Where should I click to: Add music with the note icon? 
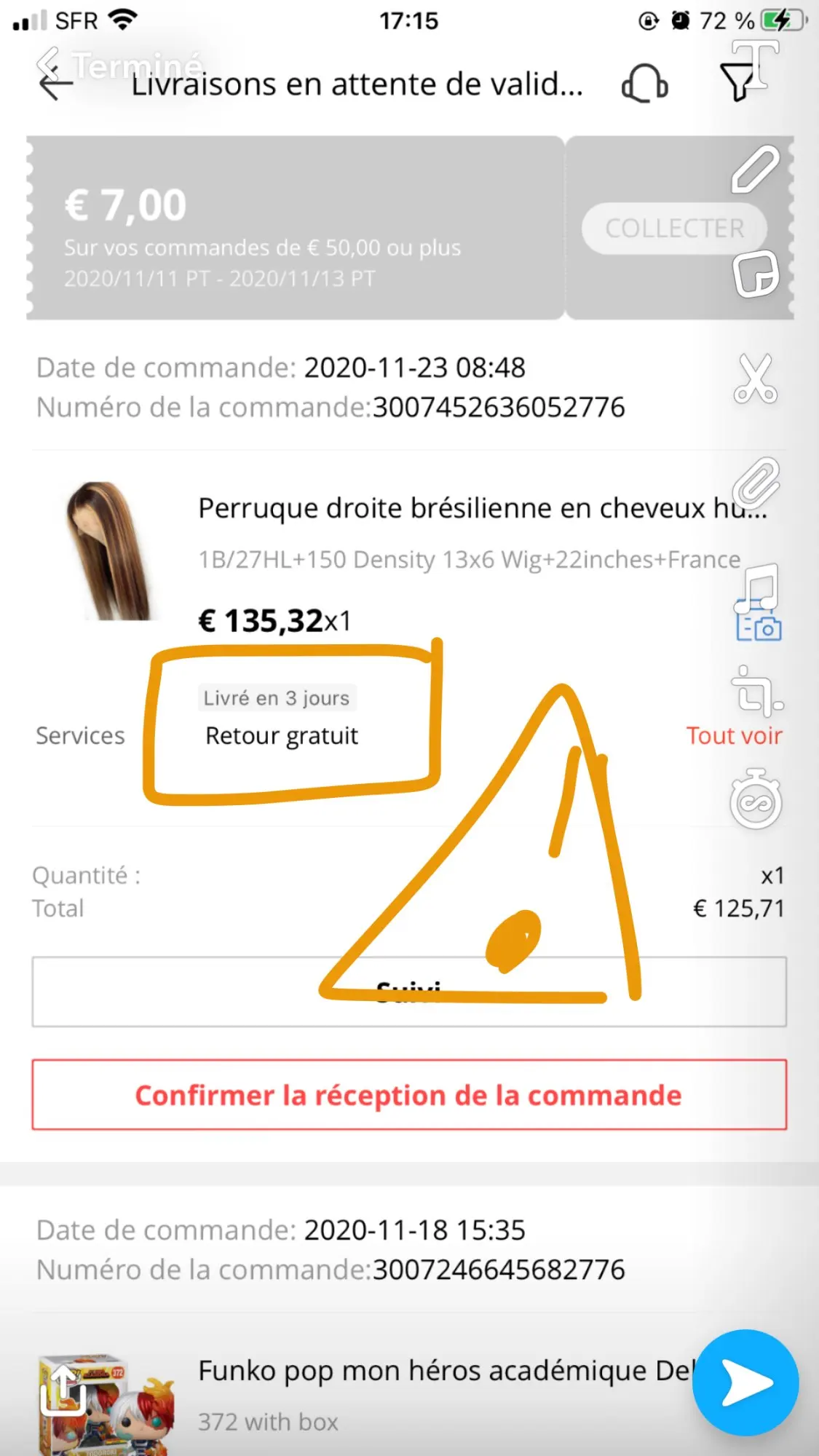tap(756, 588)
